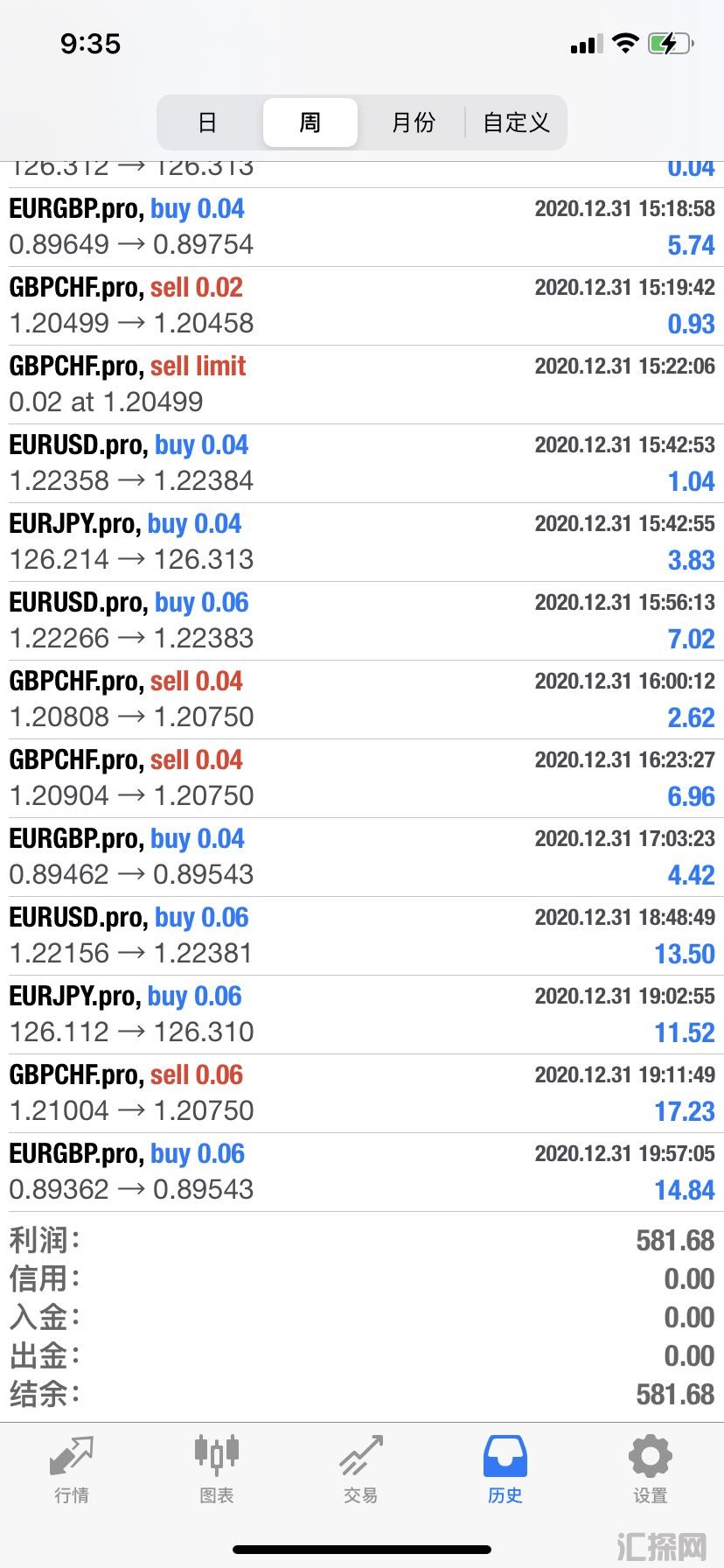The height and width of the screenshot is (1568, 724).
Task: Open the EURUSD trade with 13.50 profit
Action: click(x=362, y=936)
